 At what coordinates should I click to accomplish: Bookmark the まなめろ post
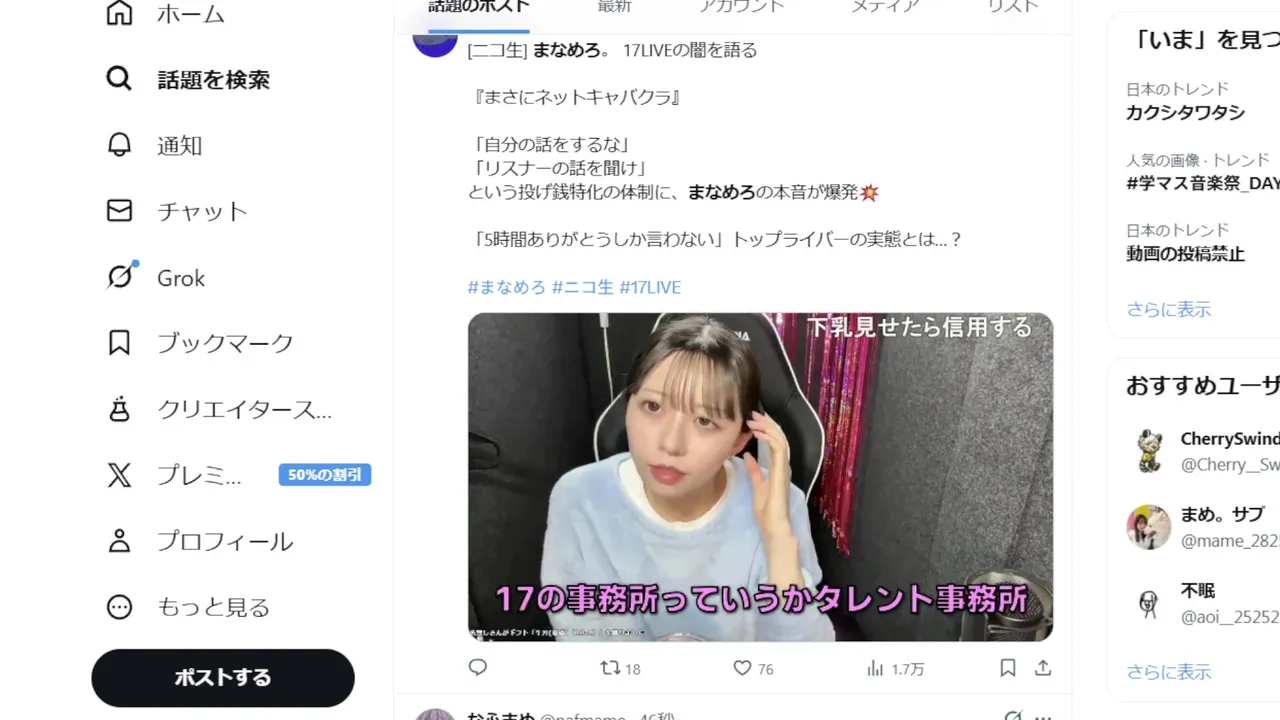pyautogui.click(x=1008, y=667)
